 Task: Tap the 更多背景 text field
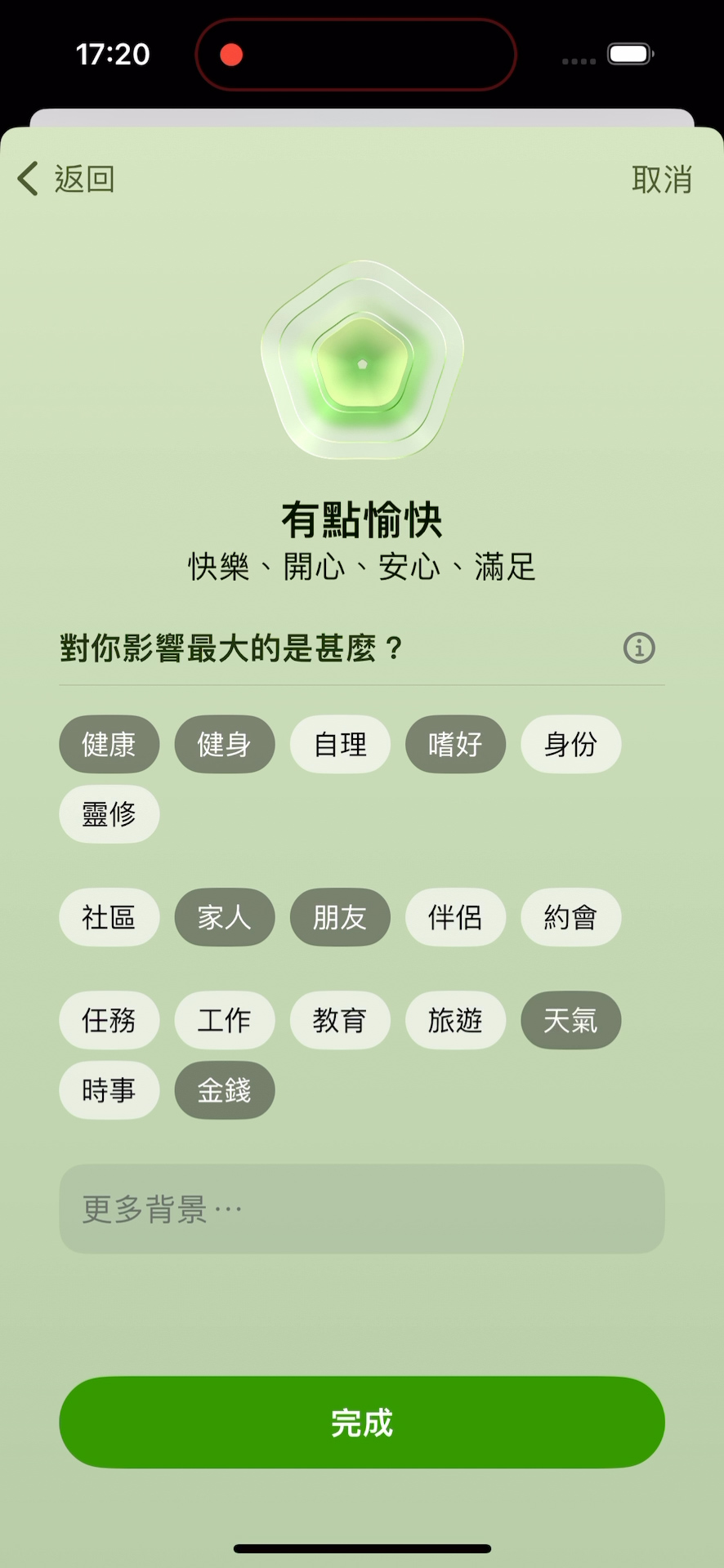[362, 1209]
